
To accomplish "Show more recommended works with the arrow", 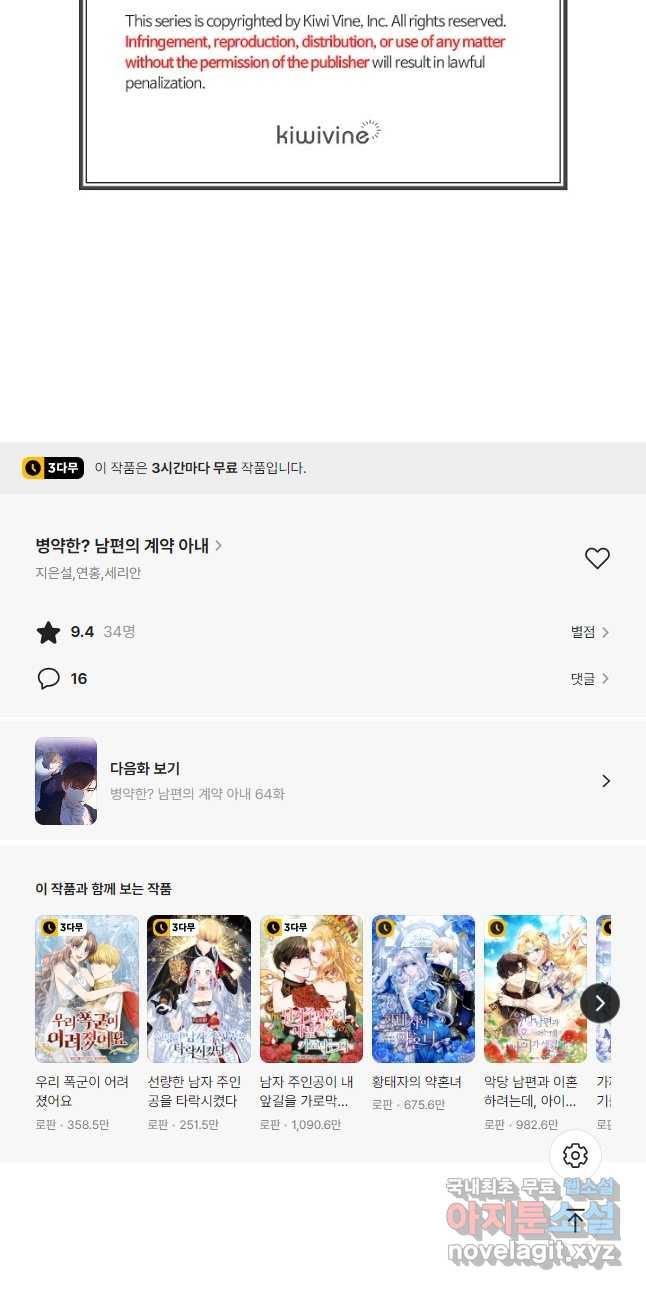I will coord(600,1003).
